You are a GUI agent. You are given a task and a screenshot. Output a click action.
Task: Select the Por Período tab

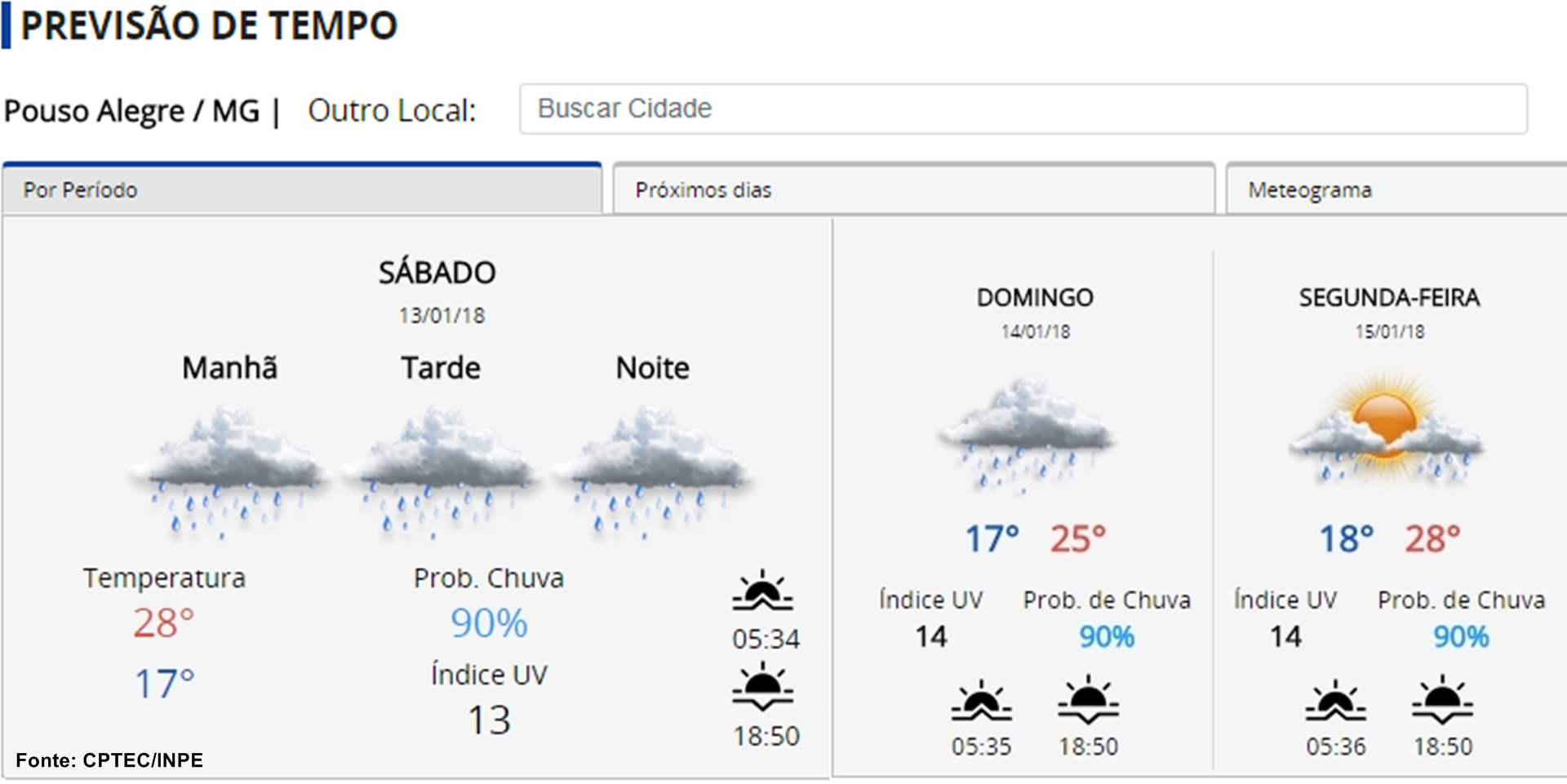[x=302, y=190]
